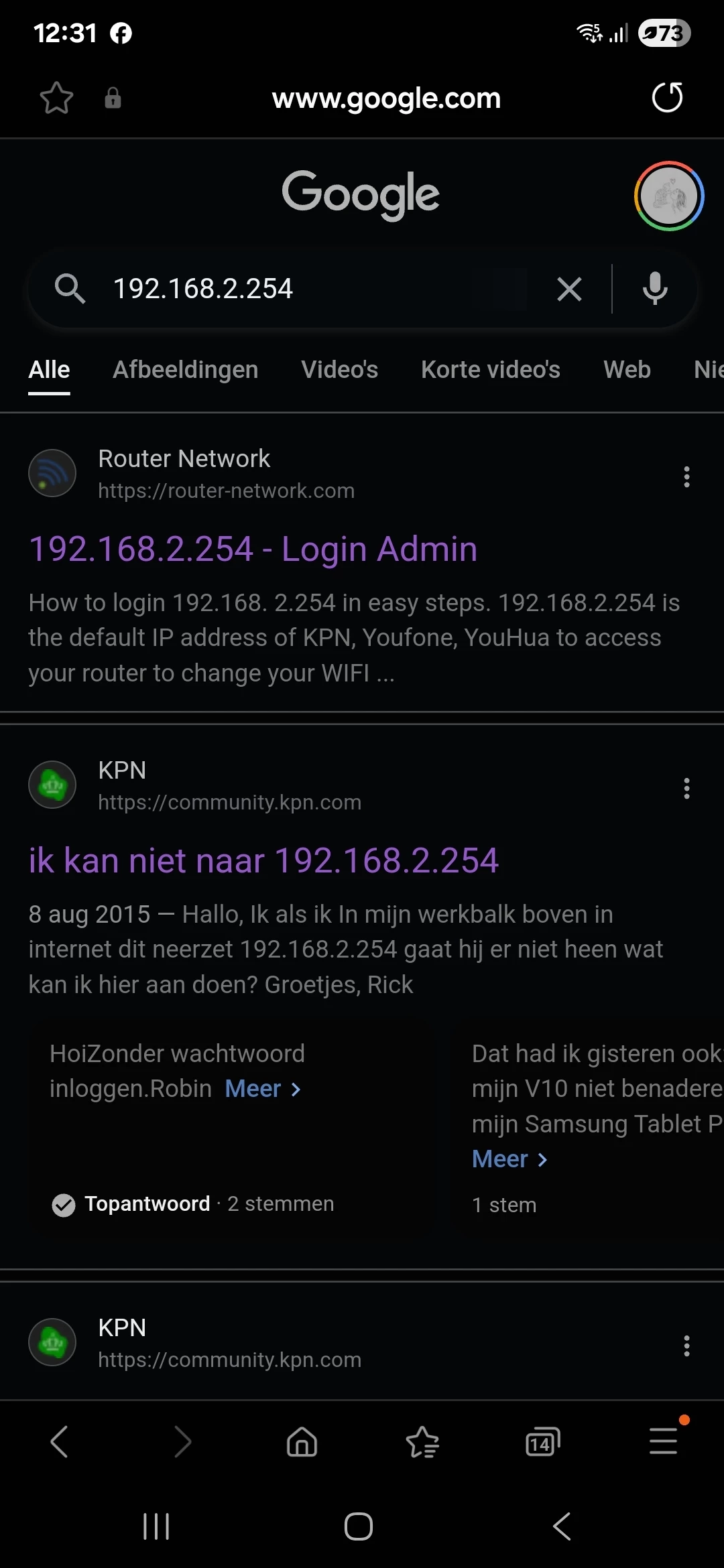724x1568 pixels.
Task: Bookmark this page with the star icon
Action: [x=56, y=98]
